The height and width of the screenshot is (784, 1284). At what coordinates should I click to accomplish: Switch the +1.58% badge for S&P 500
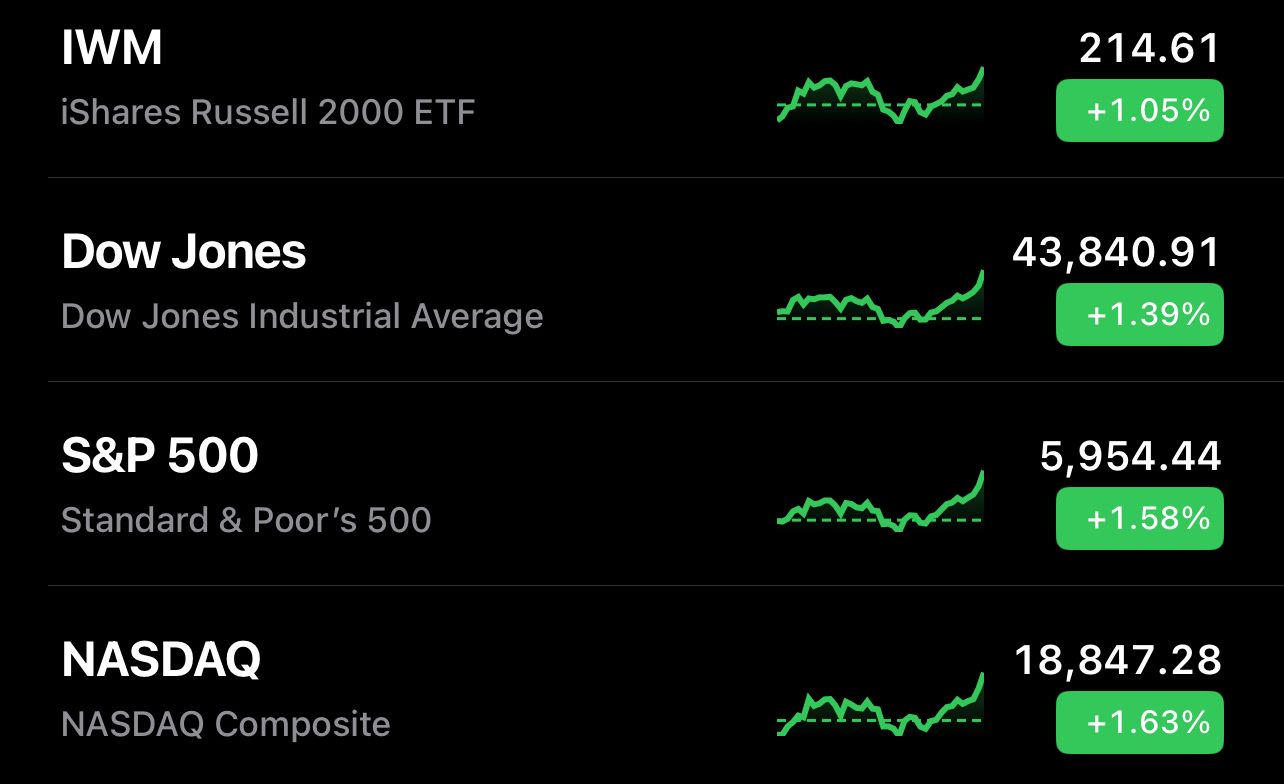[1139, 518]
